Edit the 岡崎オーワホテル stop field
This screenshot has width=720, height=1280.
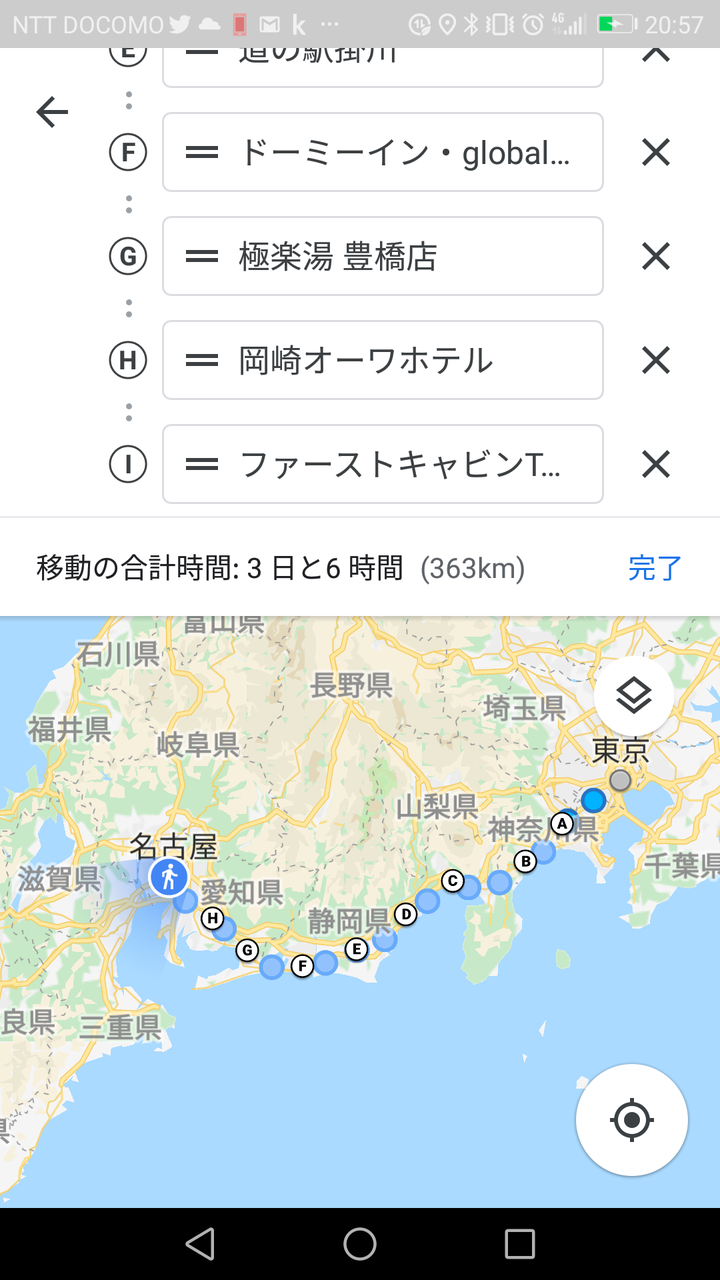tap(383, 360)
